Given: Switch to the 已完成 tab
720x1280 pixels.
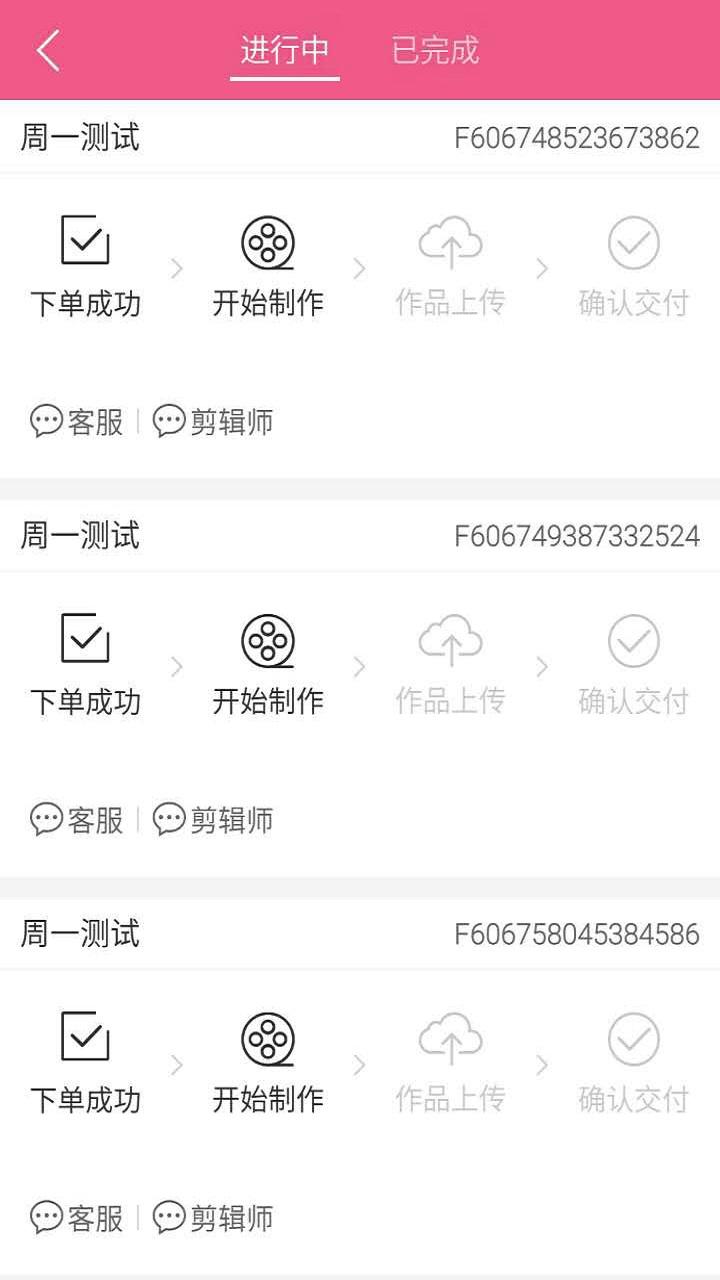Looking at the screenshot, I should click(435, 50).
